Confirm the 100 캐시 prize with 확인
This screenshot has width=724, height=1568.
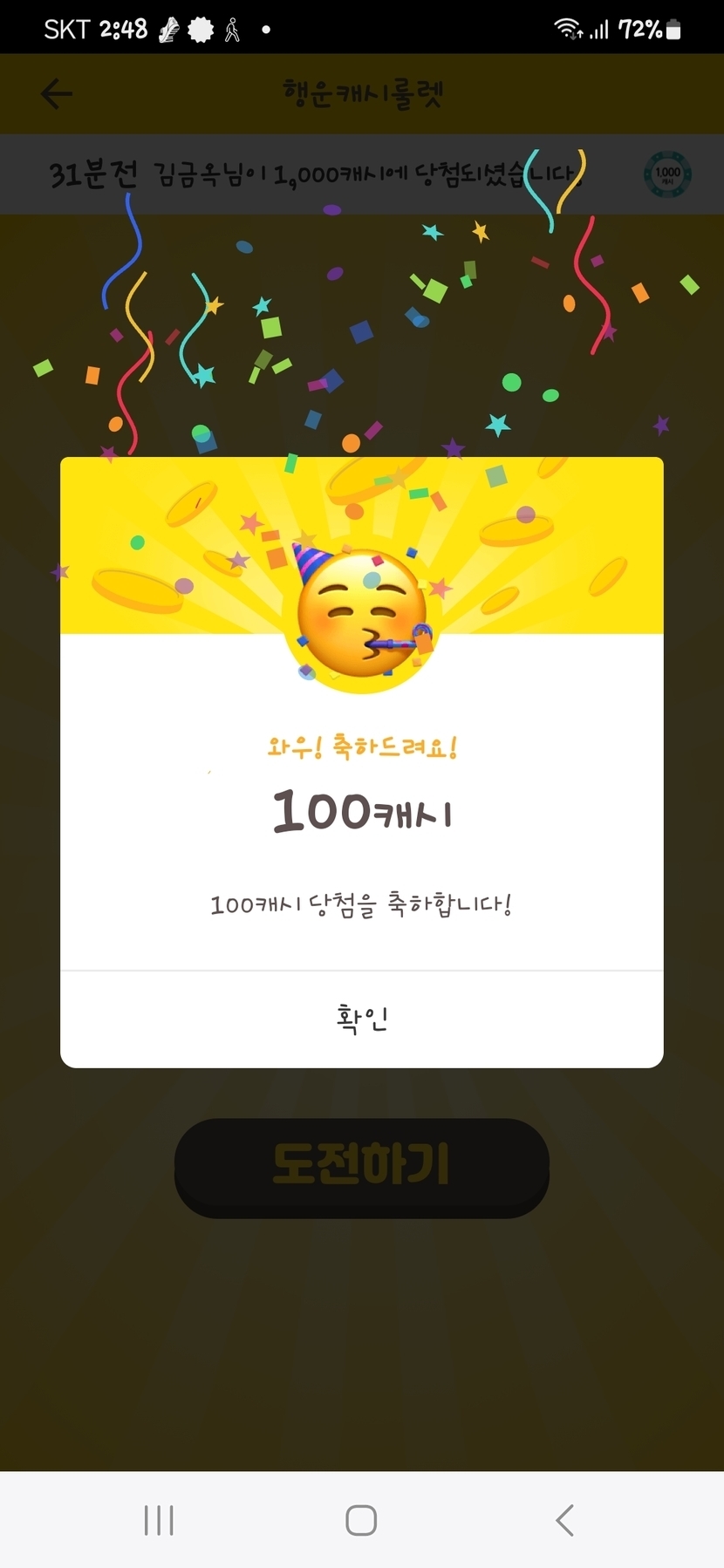pos(361,1019)
